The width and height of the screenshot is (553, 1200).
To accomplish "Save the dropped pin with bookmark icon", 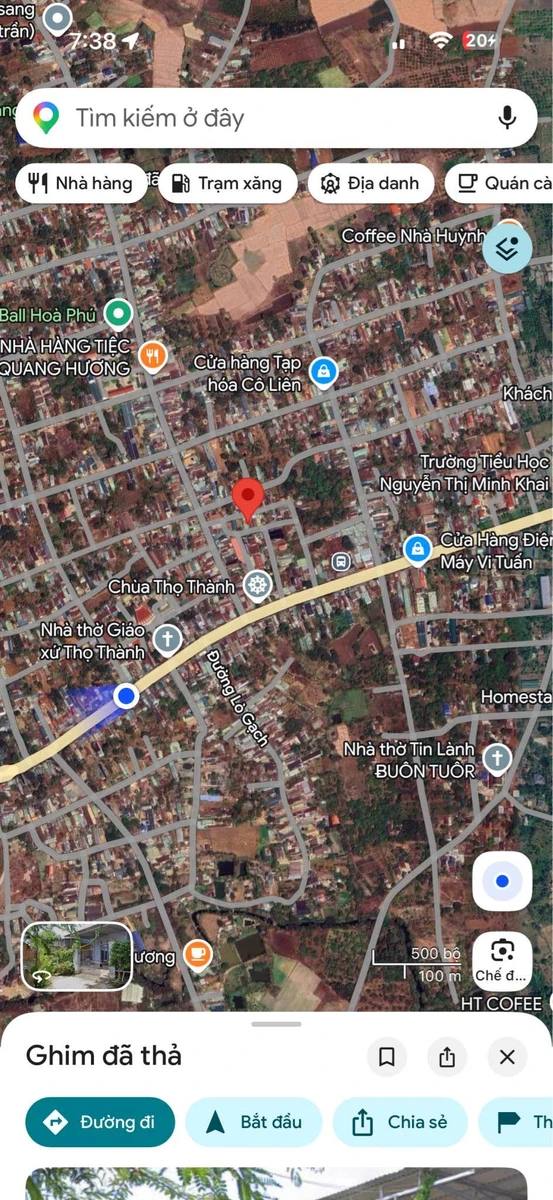I will coord(387,1056).
